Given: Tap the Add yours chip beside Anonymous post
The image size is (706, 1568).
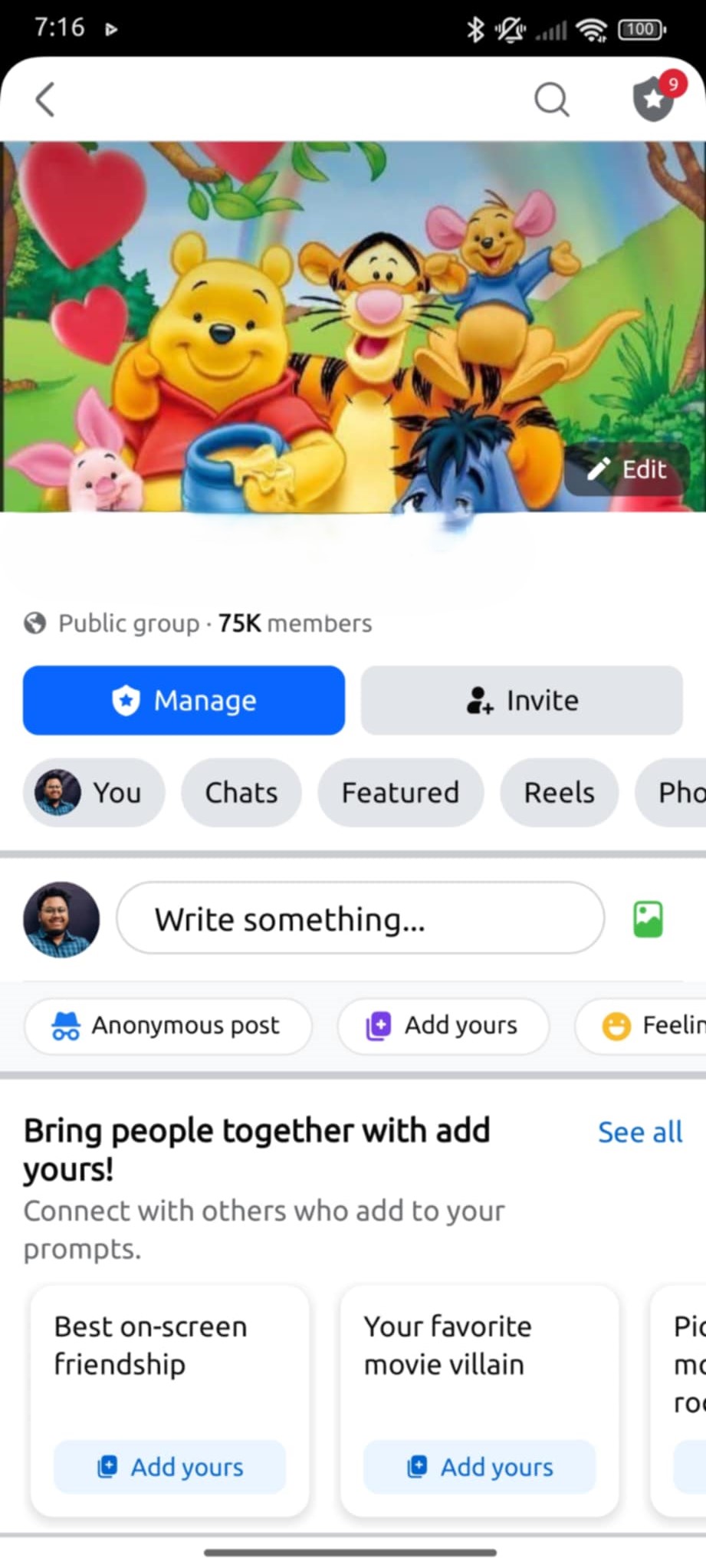Looking at the screenshot, I should [444, 1025].
